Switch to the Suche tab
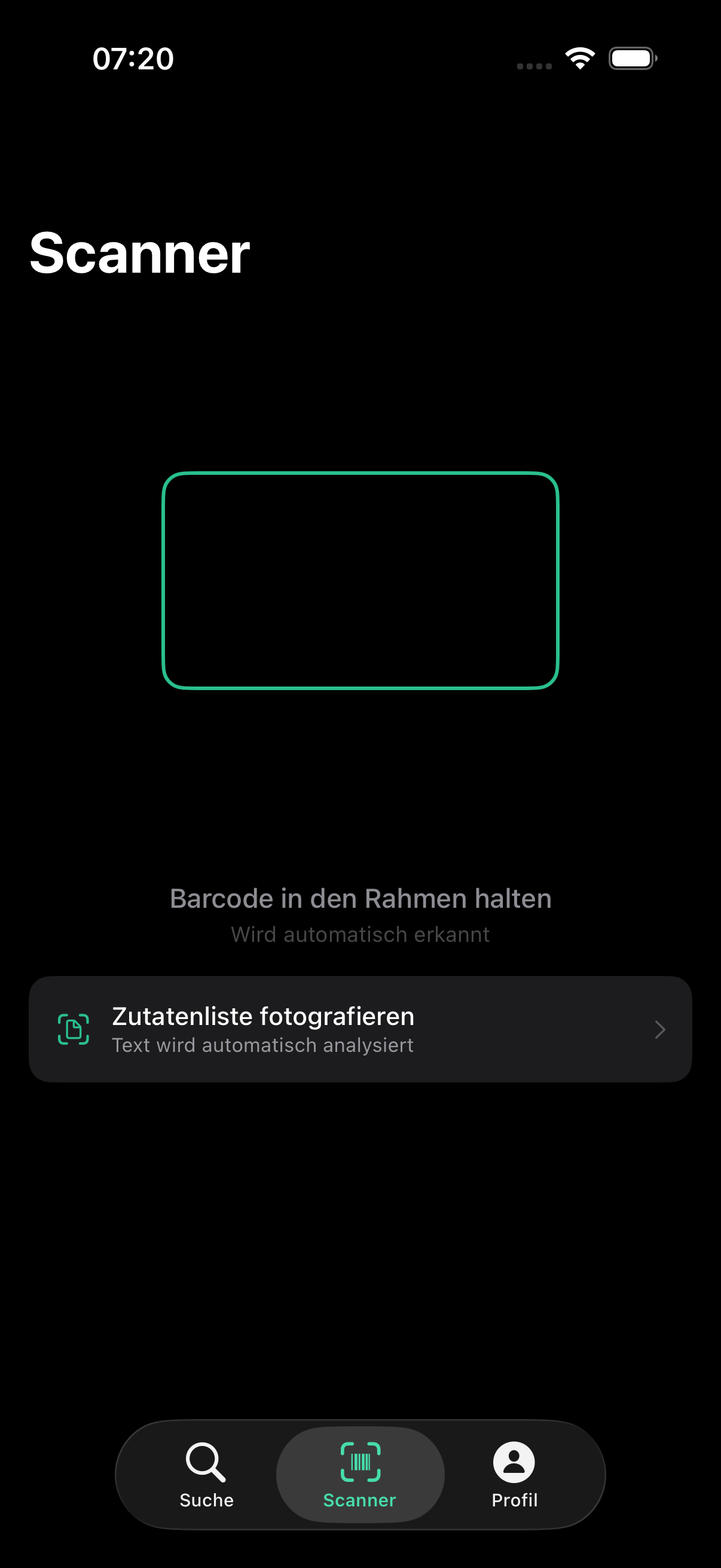This screenshot has width=721, height=1568. [x=206, y=1479]
